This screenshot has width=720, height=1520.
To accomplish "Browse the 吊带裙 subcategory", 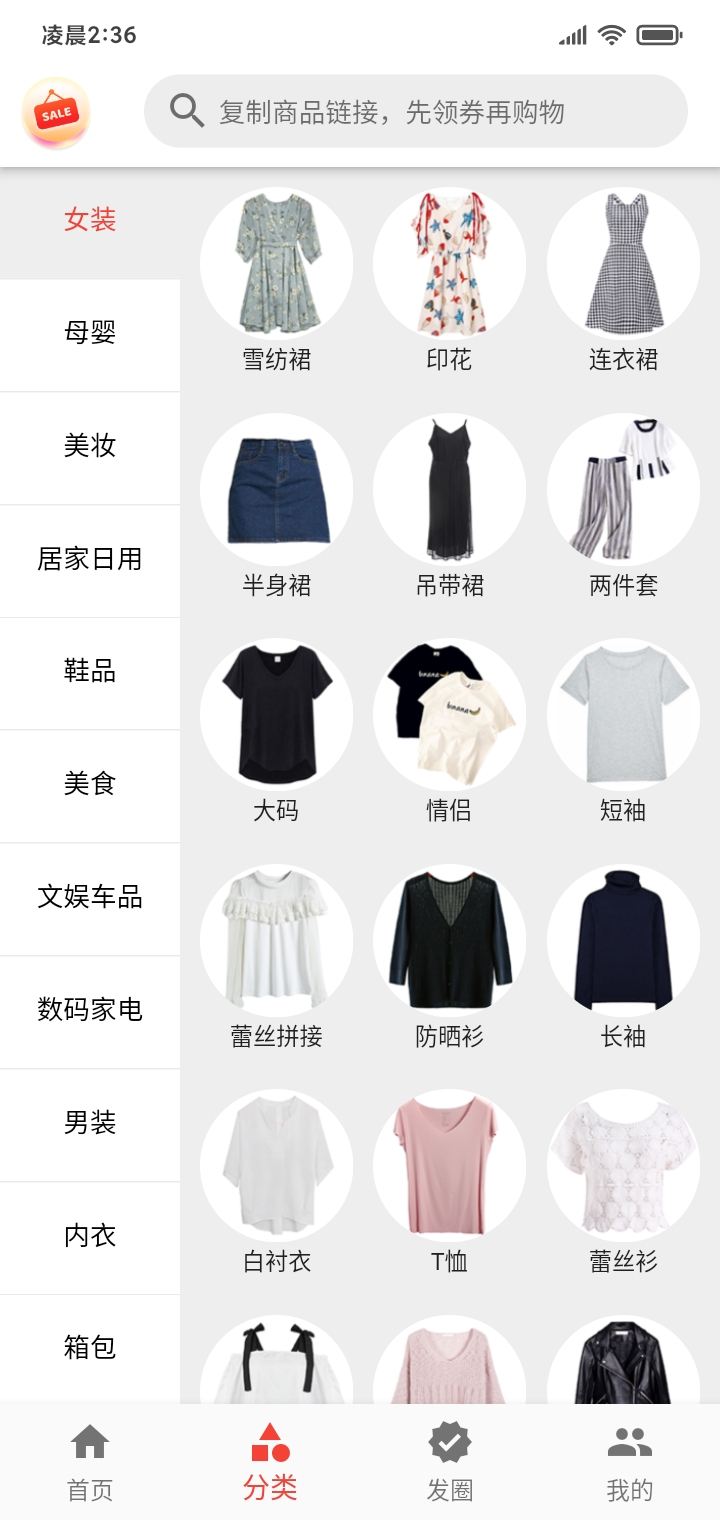I will click(450, 506).
